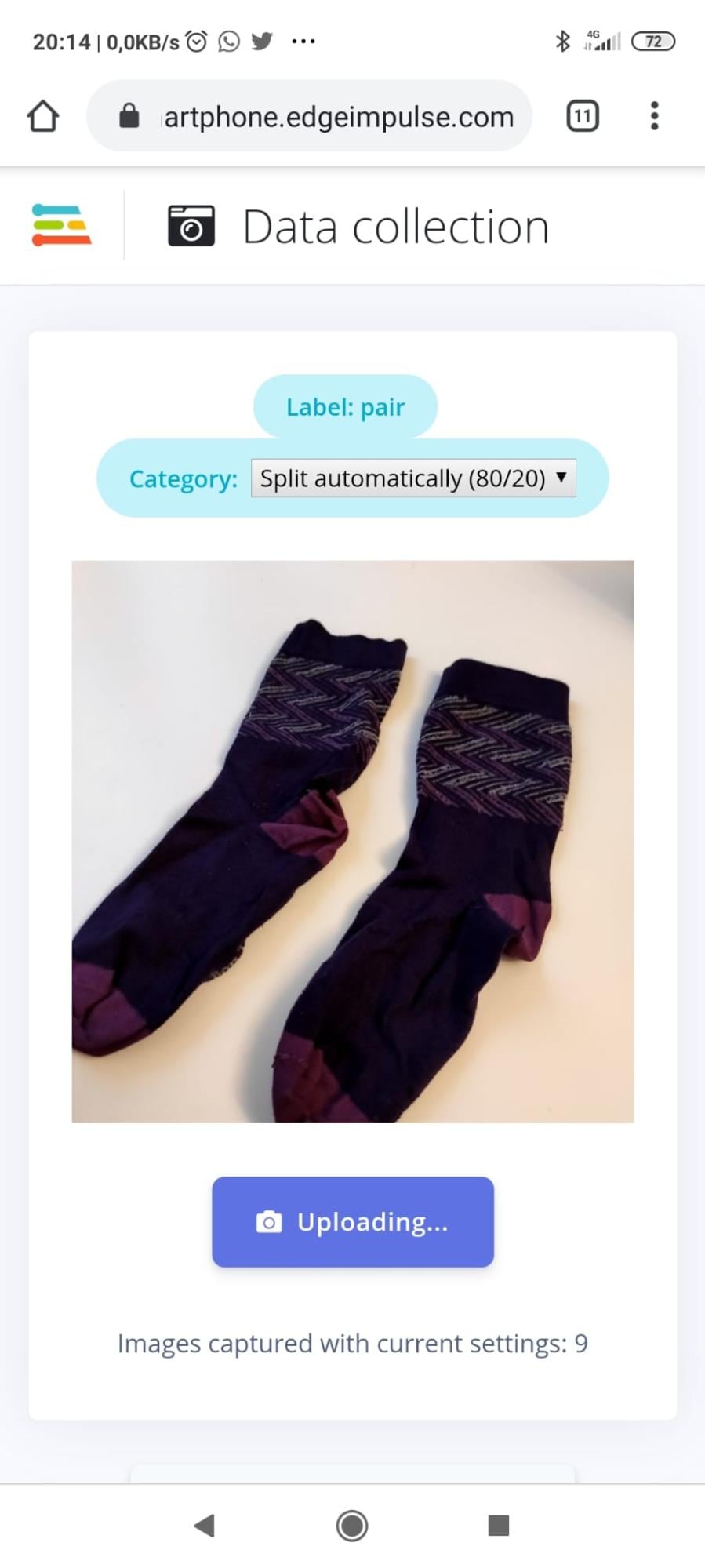Tap the Edge Impulse menu logo
The image size is (705, 1568).
[x=61, y=225]
